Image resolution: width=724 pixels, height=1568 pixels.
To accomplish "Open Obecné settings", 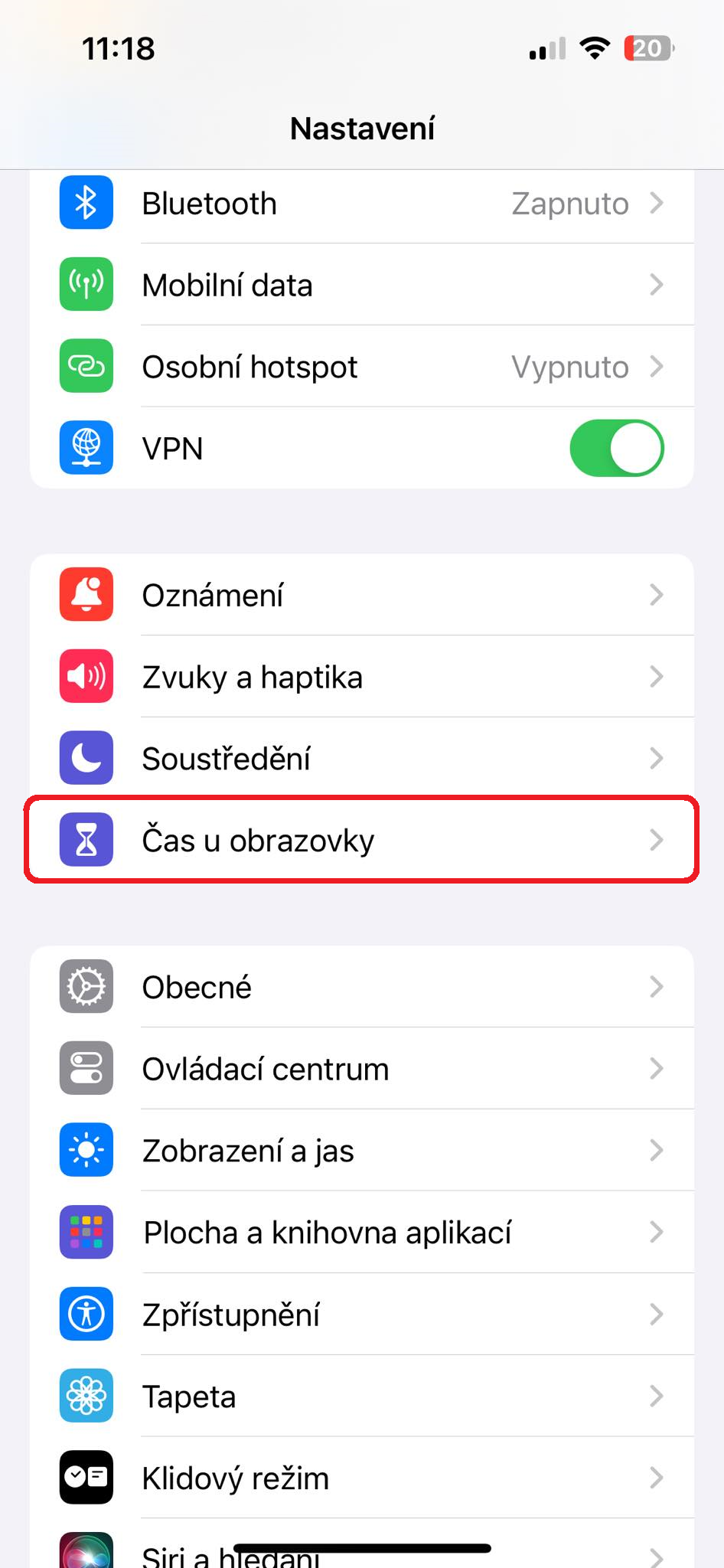I will [x=362, y=987].
